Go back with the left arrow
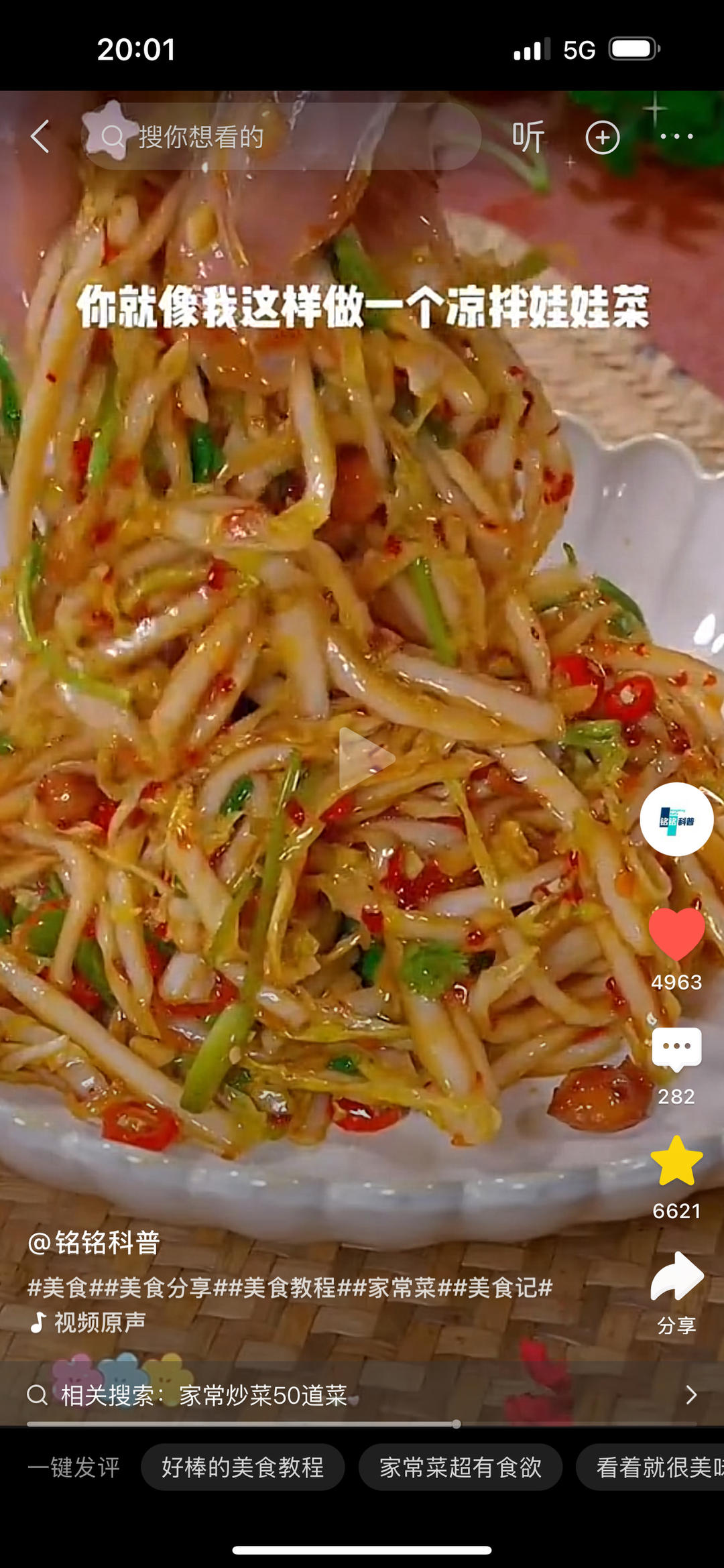 click(x=40, y=137)
